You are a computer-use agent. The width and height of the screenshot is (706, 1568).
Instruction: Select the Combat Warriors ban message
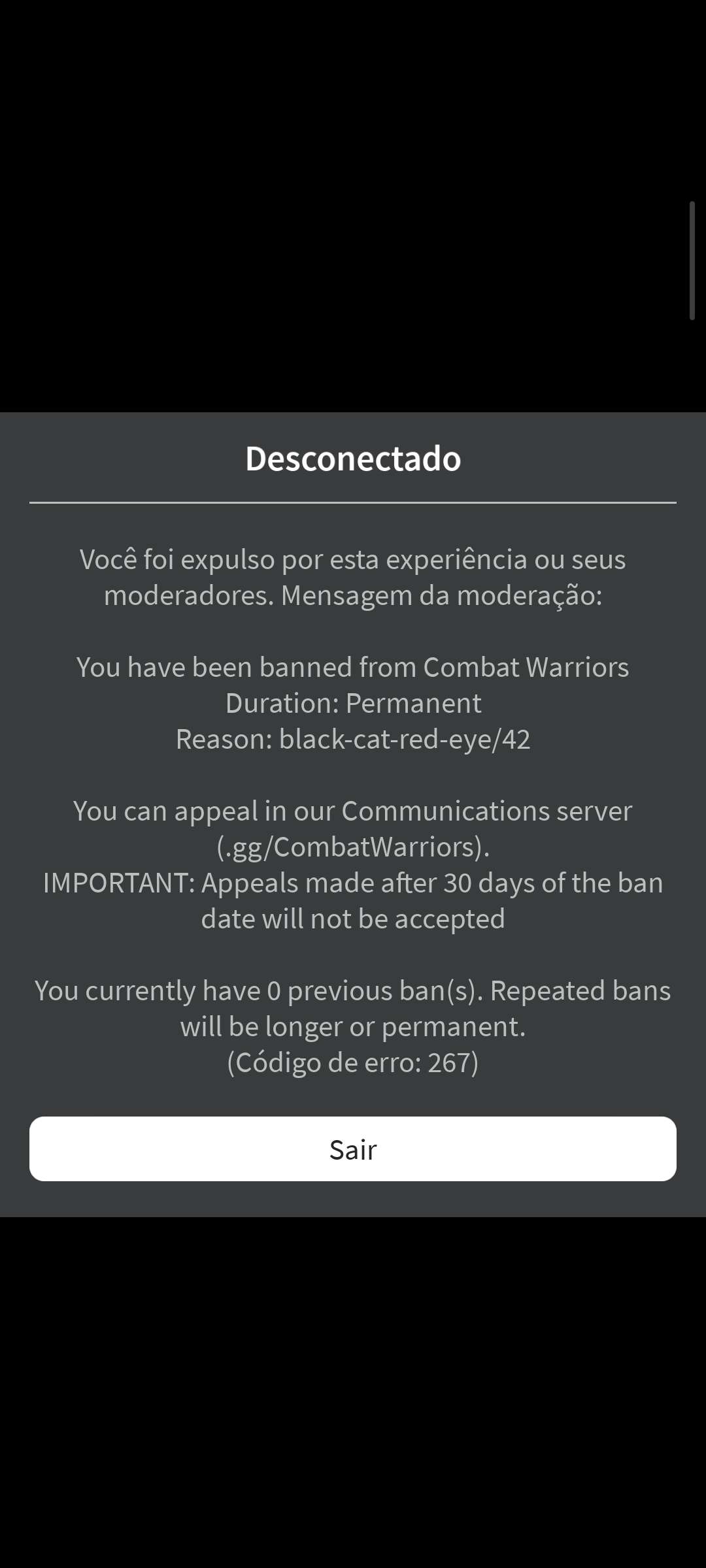pyautogui.click(x=353, y=667)
